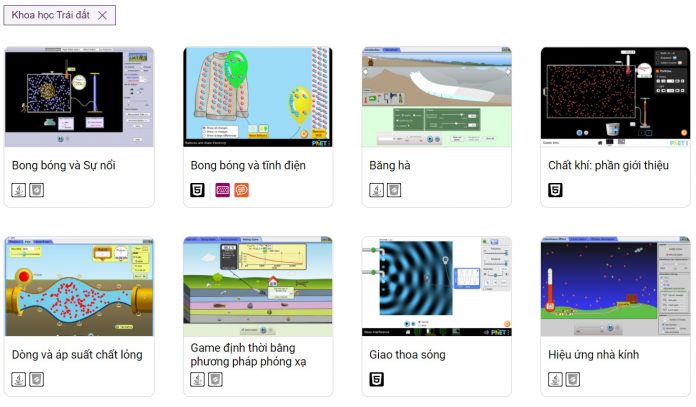This screenshot has width=696, height=407.
Task: Remove the Khoa học Trái đất filter
Action: [x=102, y=15]
